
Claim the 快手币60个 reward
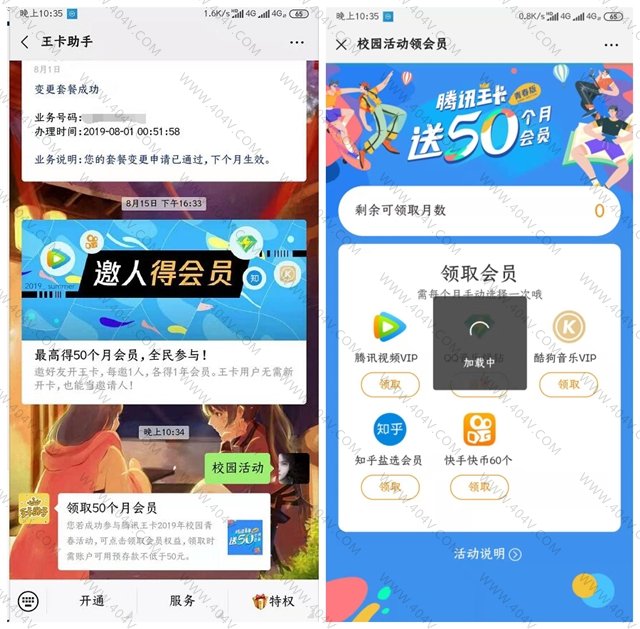479,486
